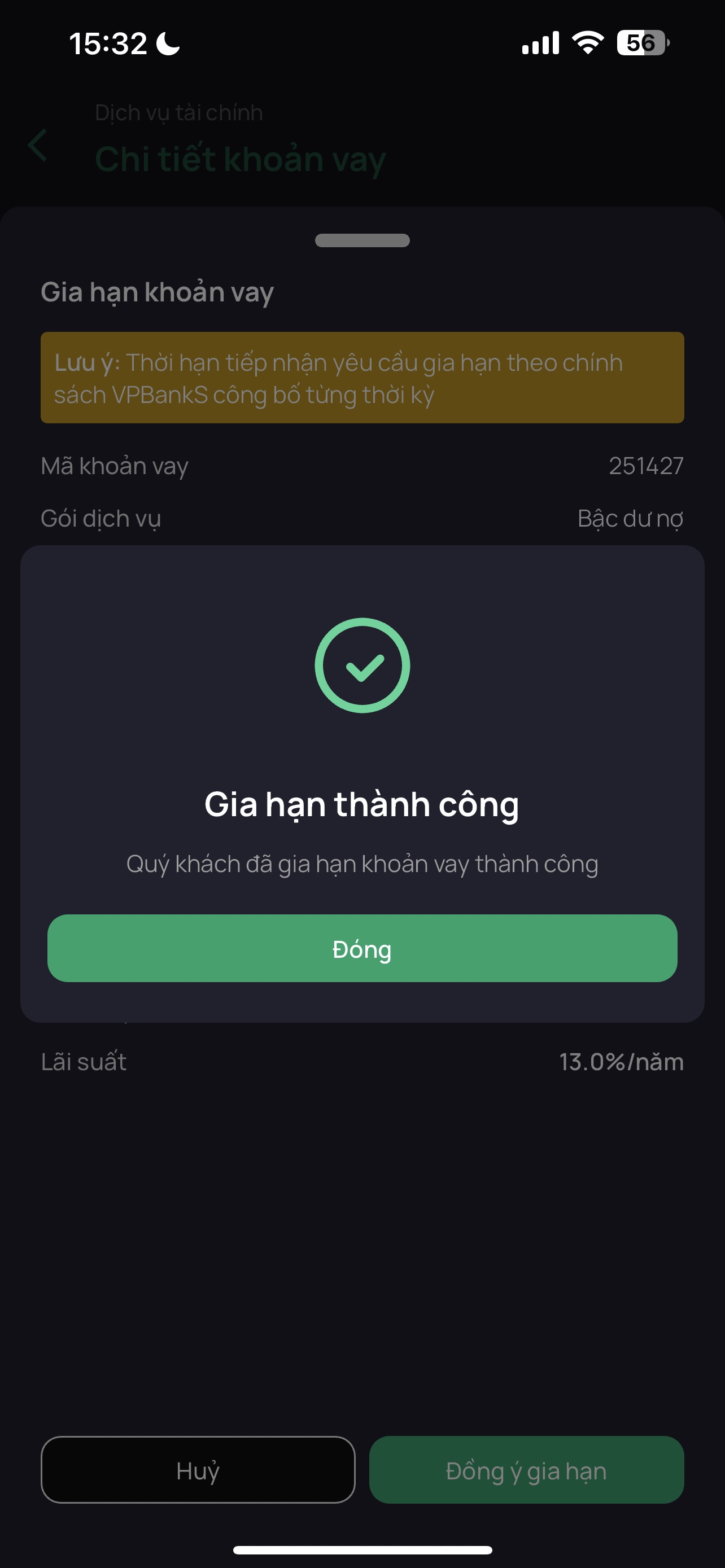Tap Huỷ to cancel the extension

coord(198,1470)
